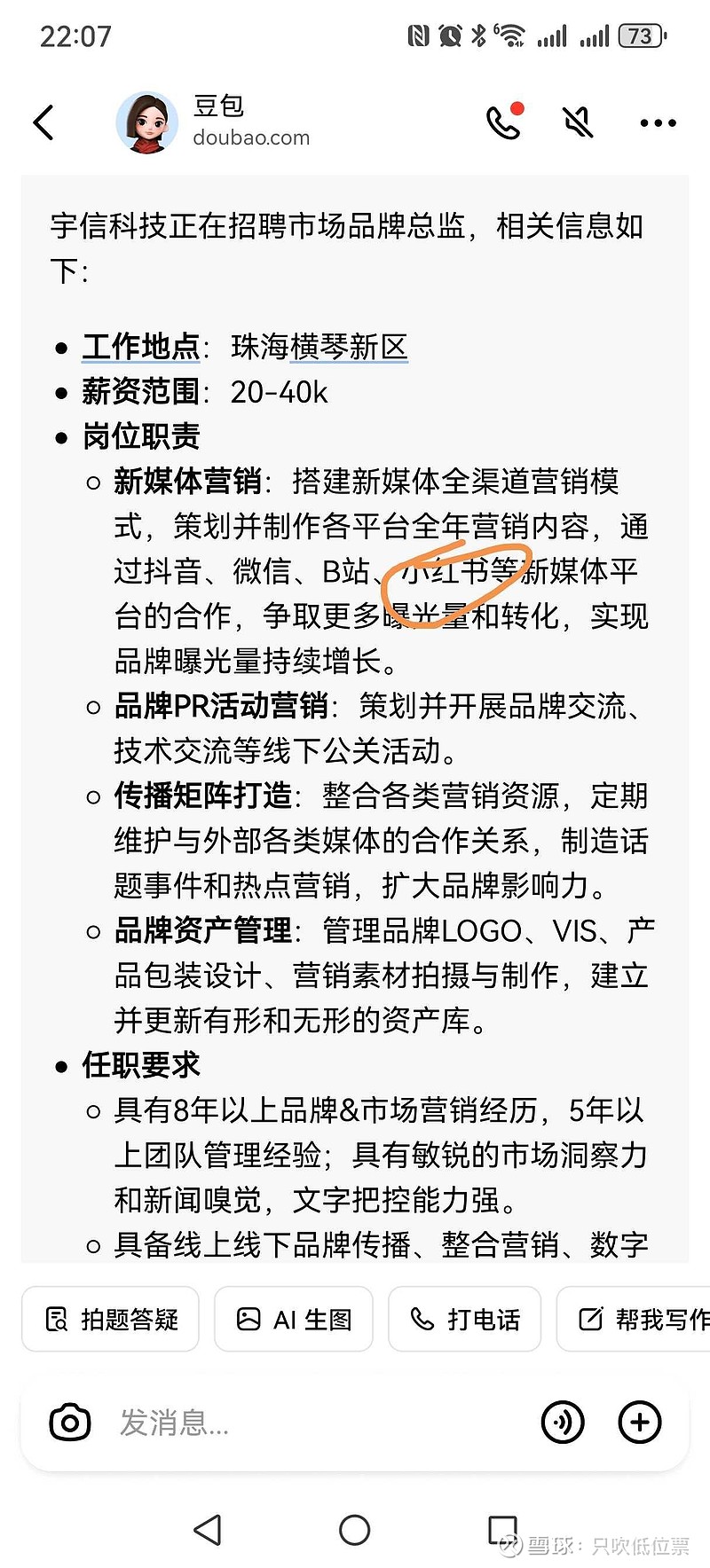The image size is (710, 1568).
Task: Select the 拍题答疑 chip
Action: point(111,1319)
